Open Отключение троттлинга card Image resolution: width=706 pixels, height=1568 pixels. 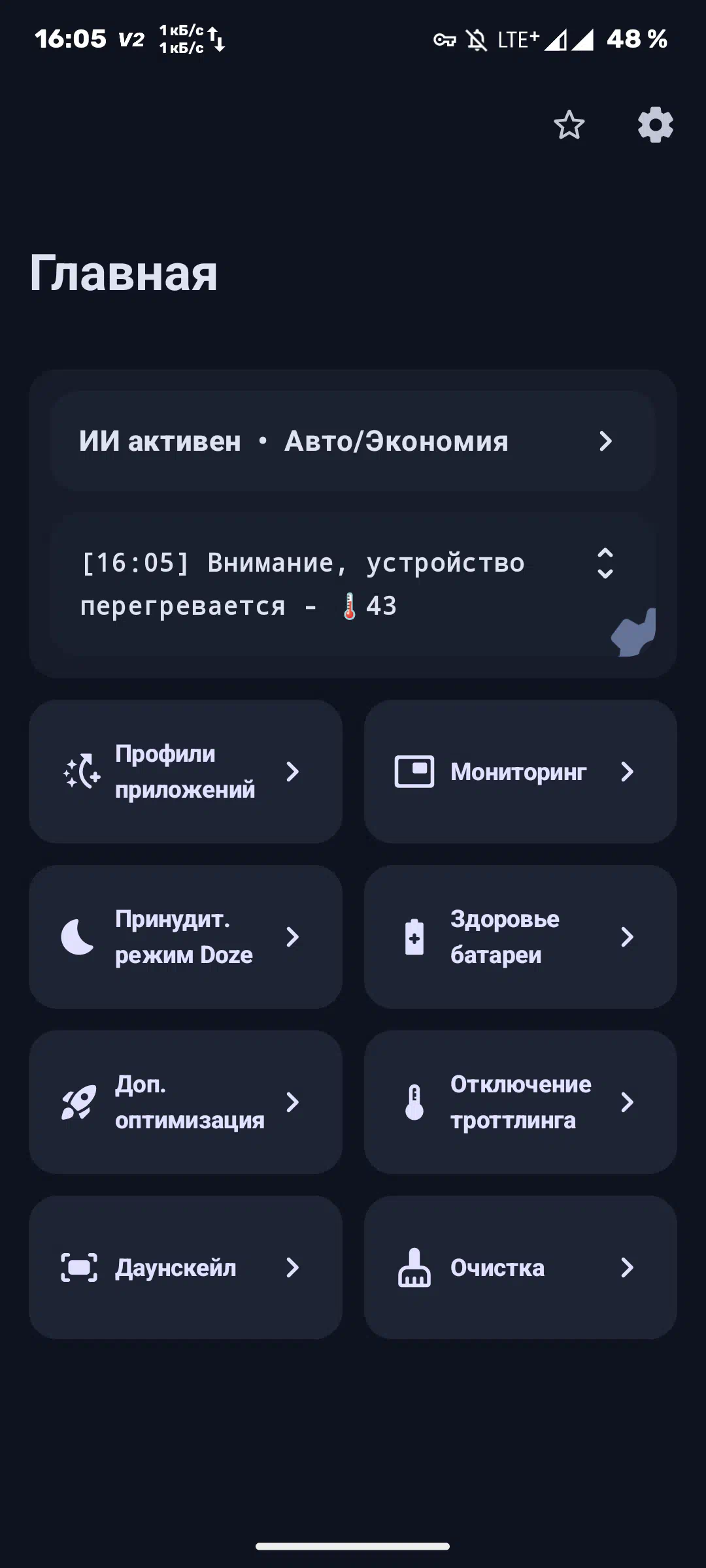520,1102
